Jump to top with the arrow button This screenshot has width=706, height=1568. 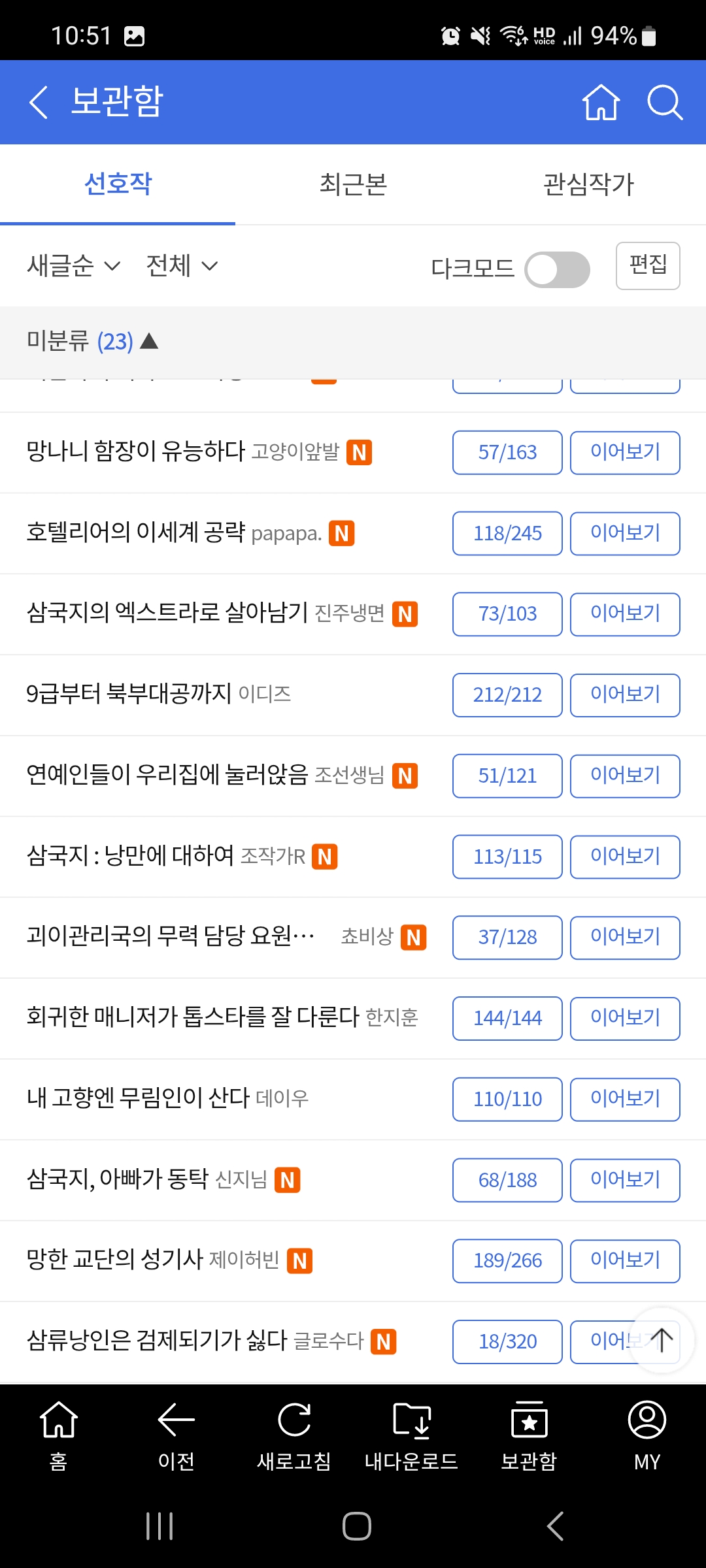pyautogui.click(x=661, y=1340)
